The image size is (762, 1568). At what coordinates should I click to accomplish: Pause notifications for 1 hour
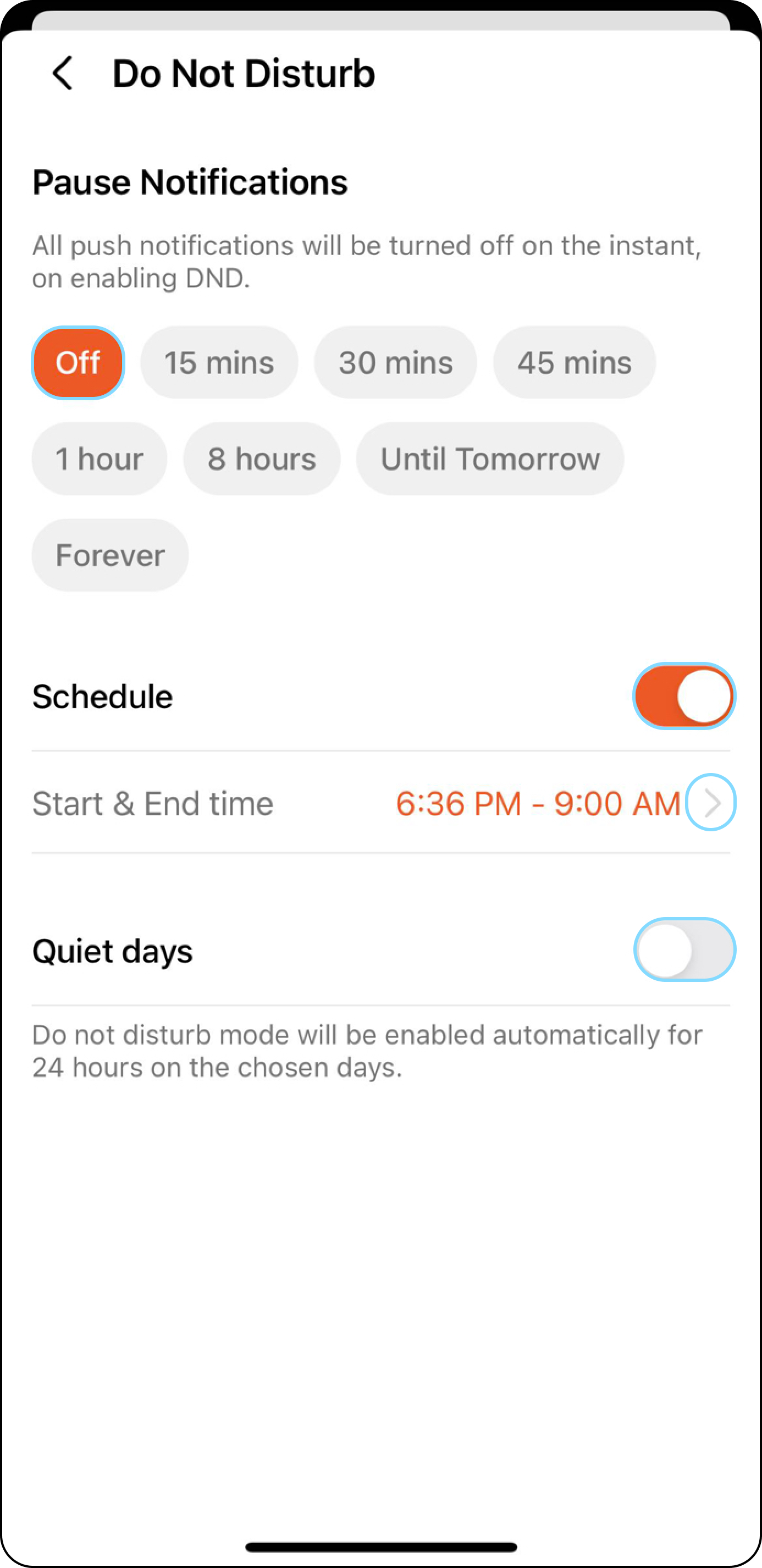click(99, 459)
